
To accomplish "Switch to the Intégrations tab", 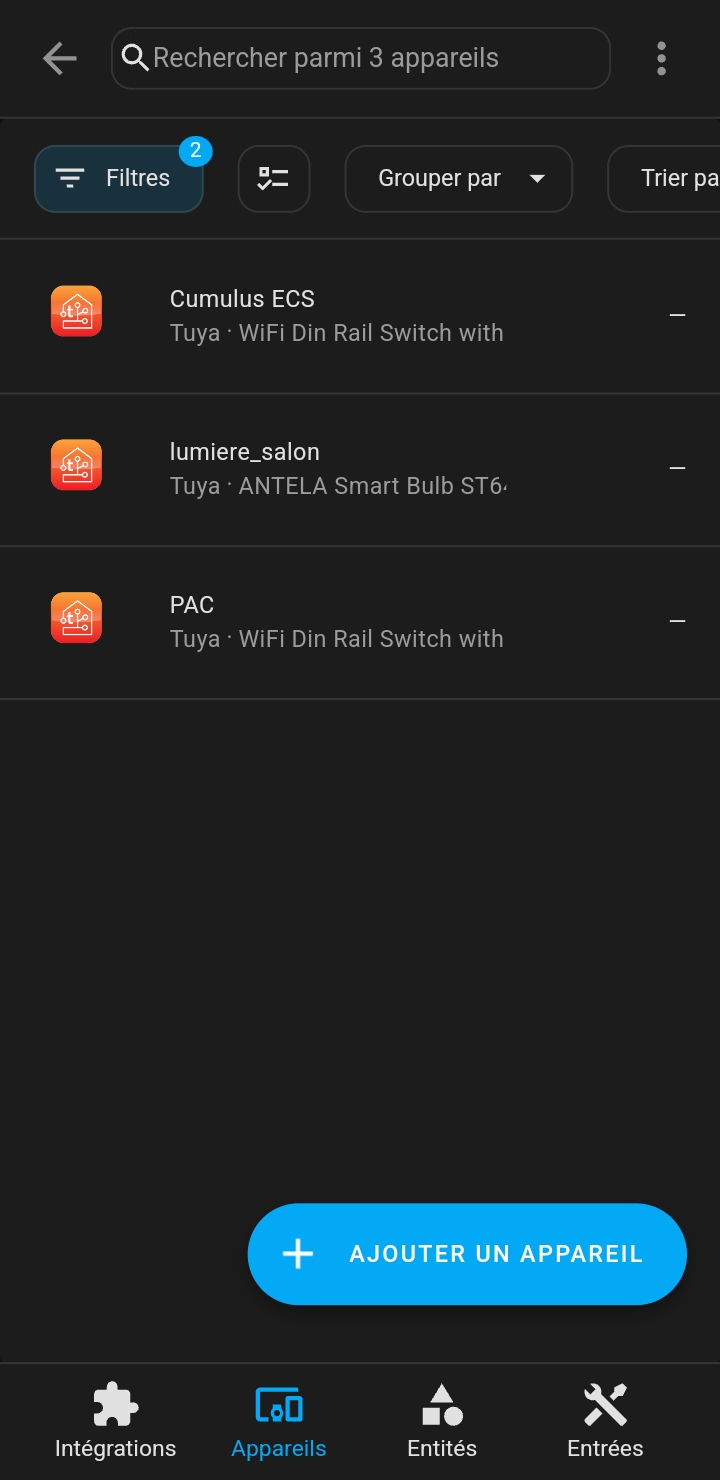I will click(x=116, y=1421).
